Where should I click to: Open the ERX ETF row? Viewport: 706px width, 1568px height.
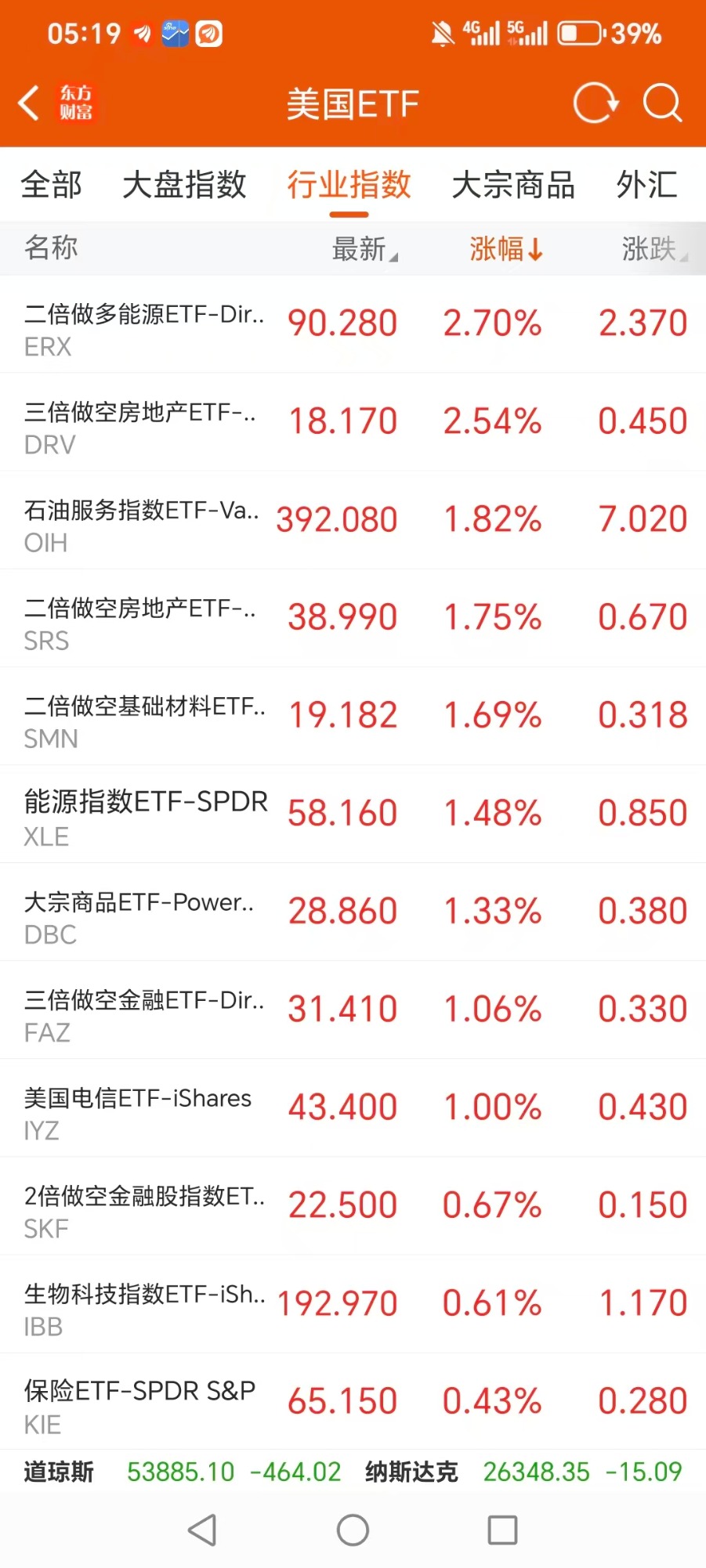click(x=353, y=324)
